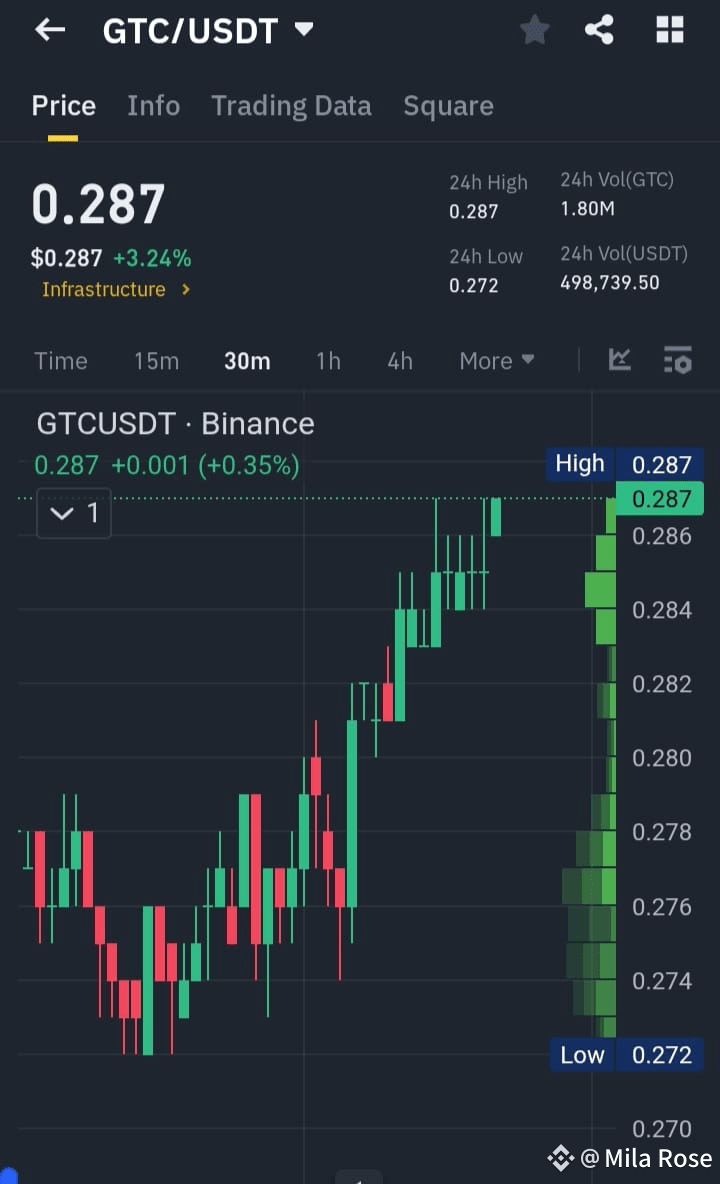Tap the back arrow icon
The width and height of the screenshot is (720, 1184).
(x=49, y=29)
